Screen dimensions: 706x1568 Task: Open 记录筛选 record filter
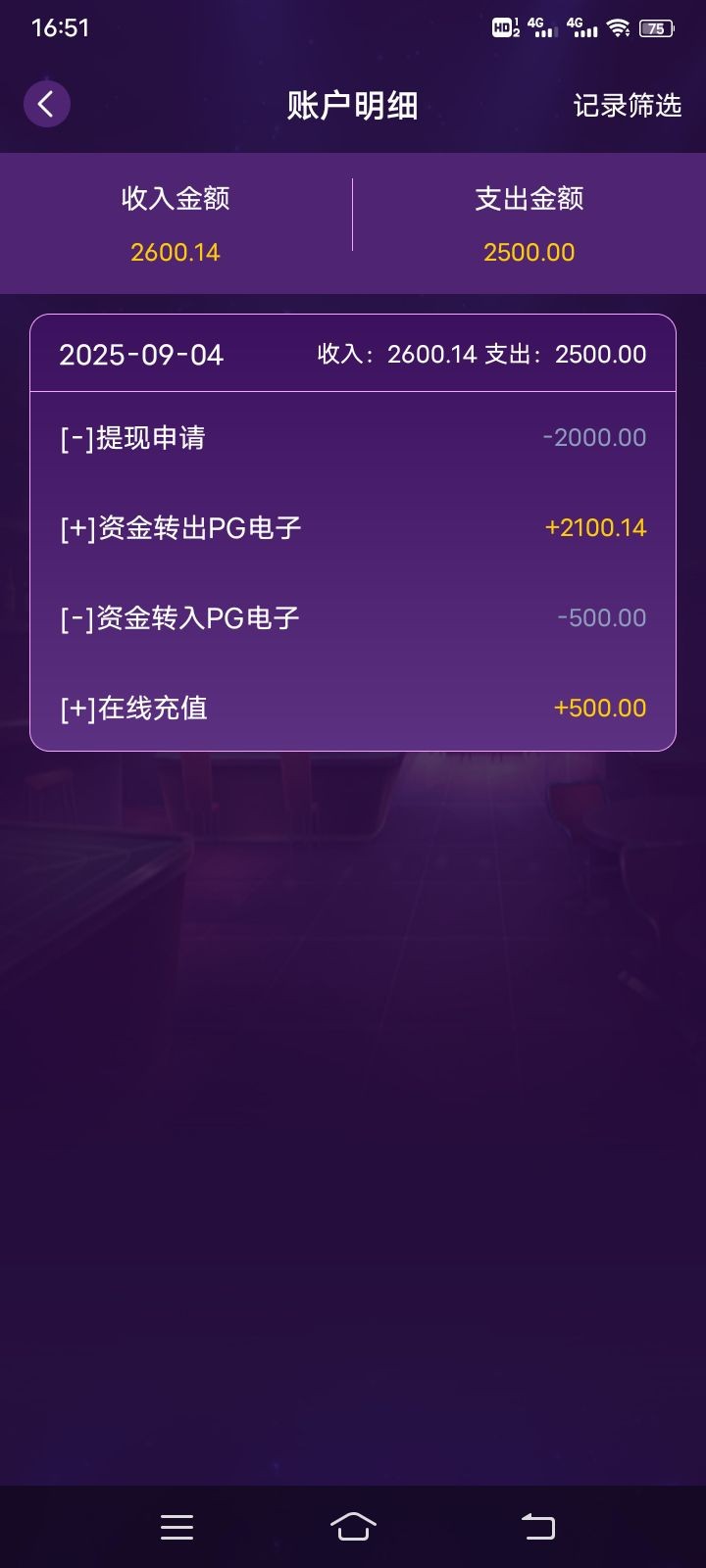pos(627,105)
